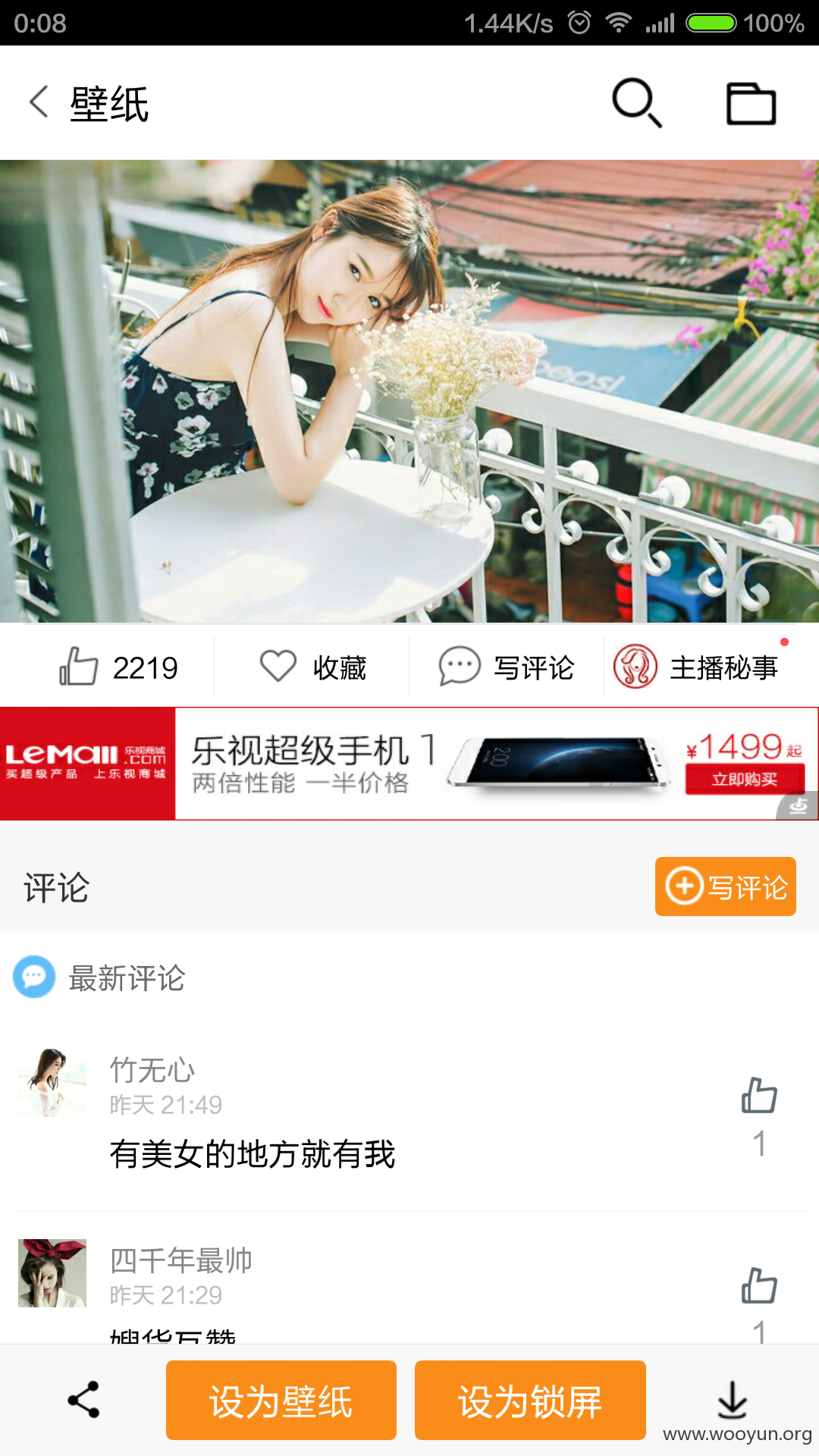Share this wallpaper
819x1456 pixels.
83,1399
